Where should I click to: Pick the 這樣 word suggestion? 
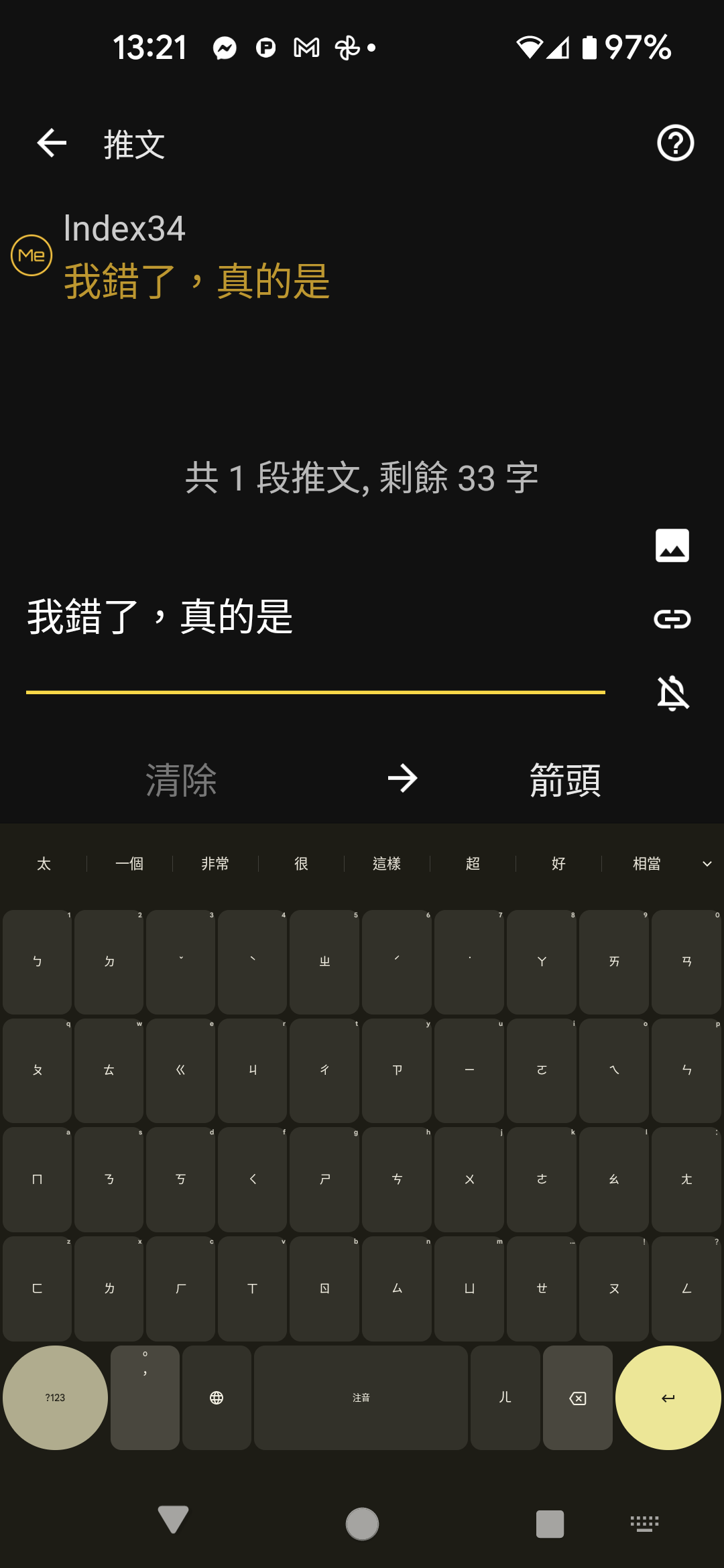pos(387,864)
